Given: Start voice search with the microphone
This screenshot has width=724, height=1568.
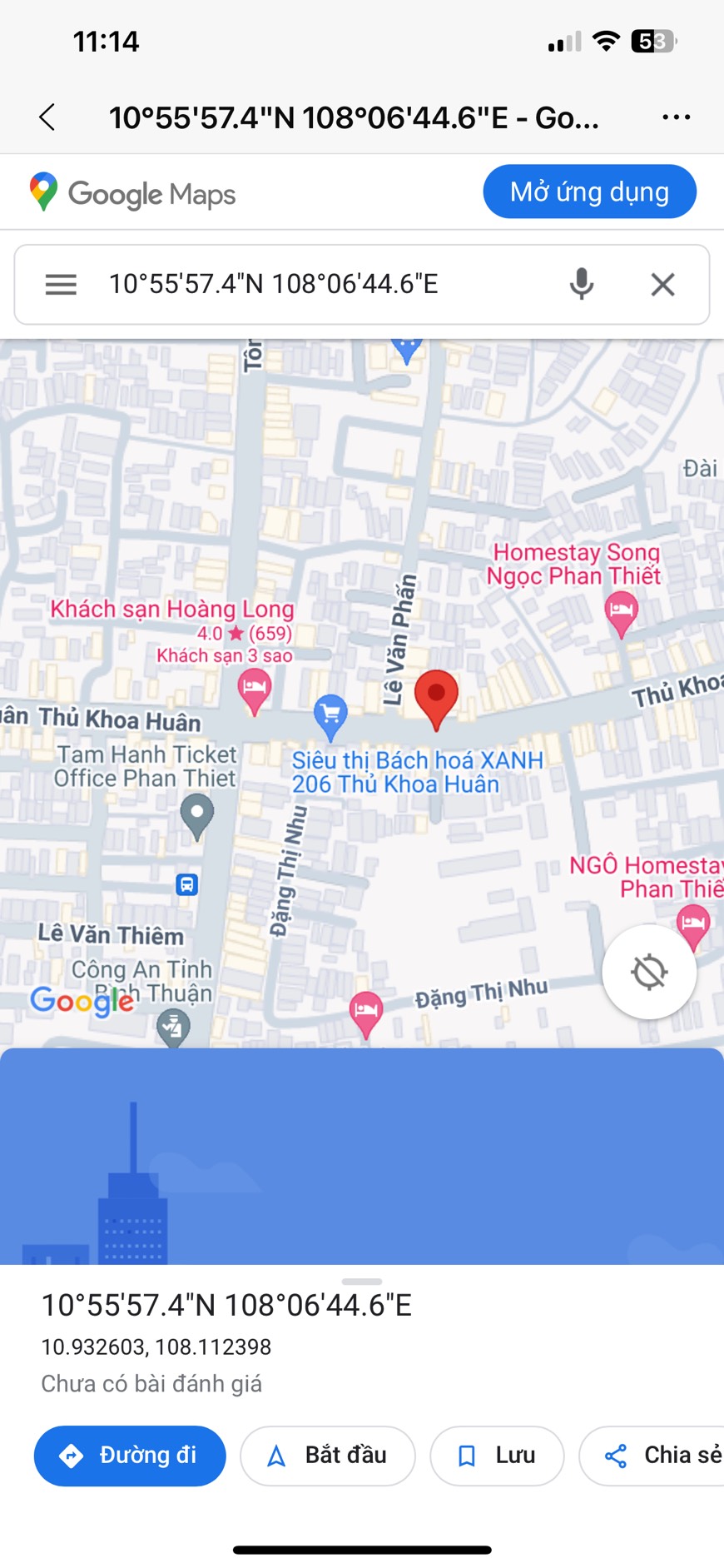Looking at the screenshot, I should tap(582, 285).
